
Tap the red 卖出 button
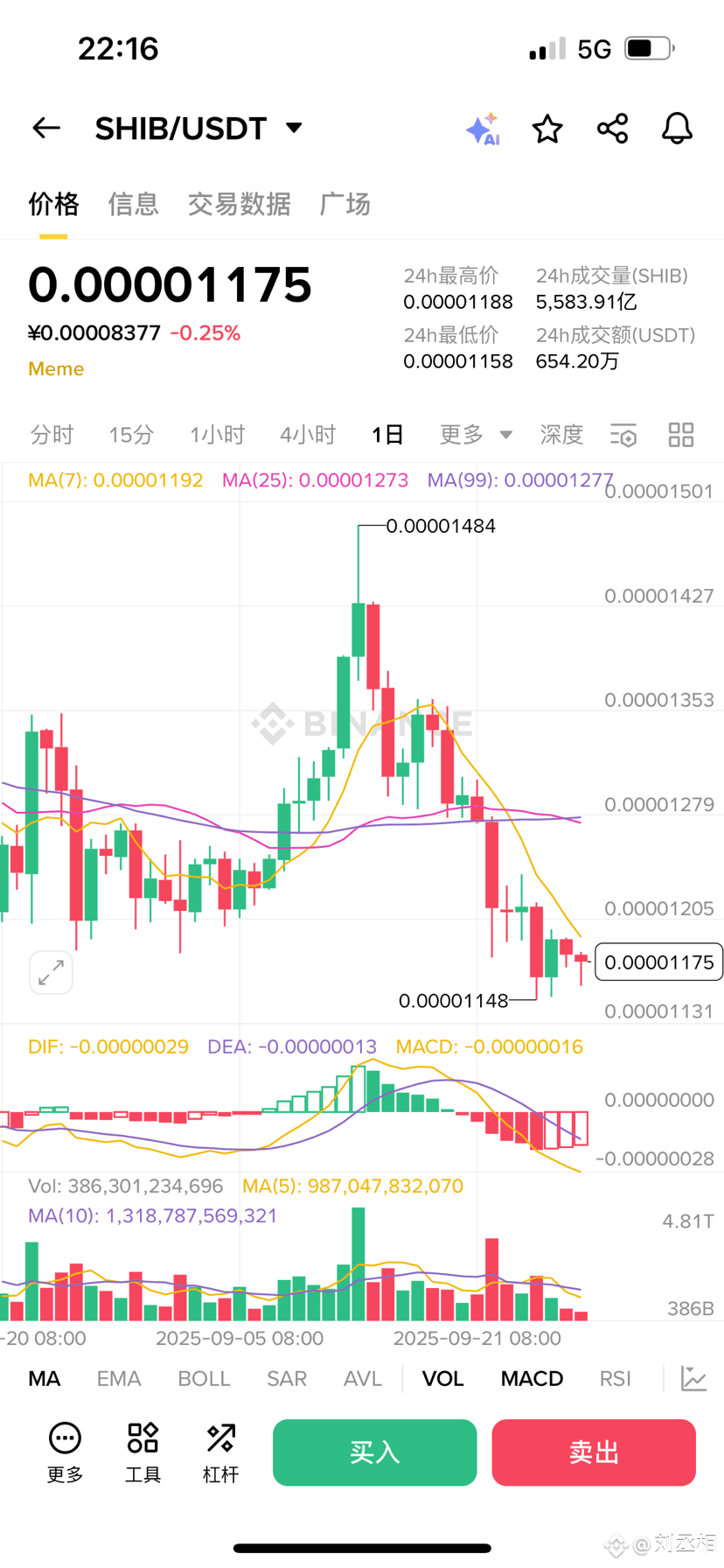pos(594,1452)
